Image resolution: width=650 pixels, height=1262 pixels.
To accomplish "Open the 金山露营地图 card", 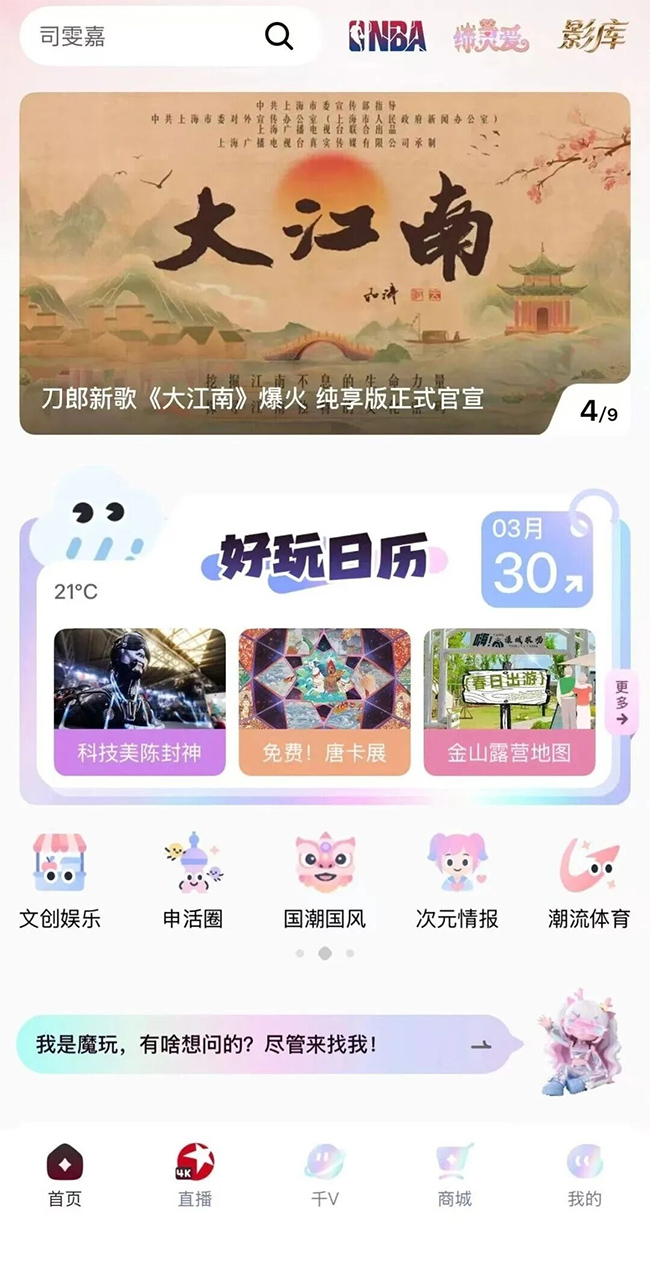I will point(509,702).
